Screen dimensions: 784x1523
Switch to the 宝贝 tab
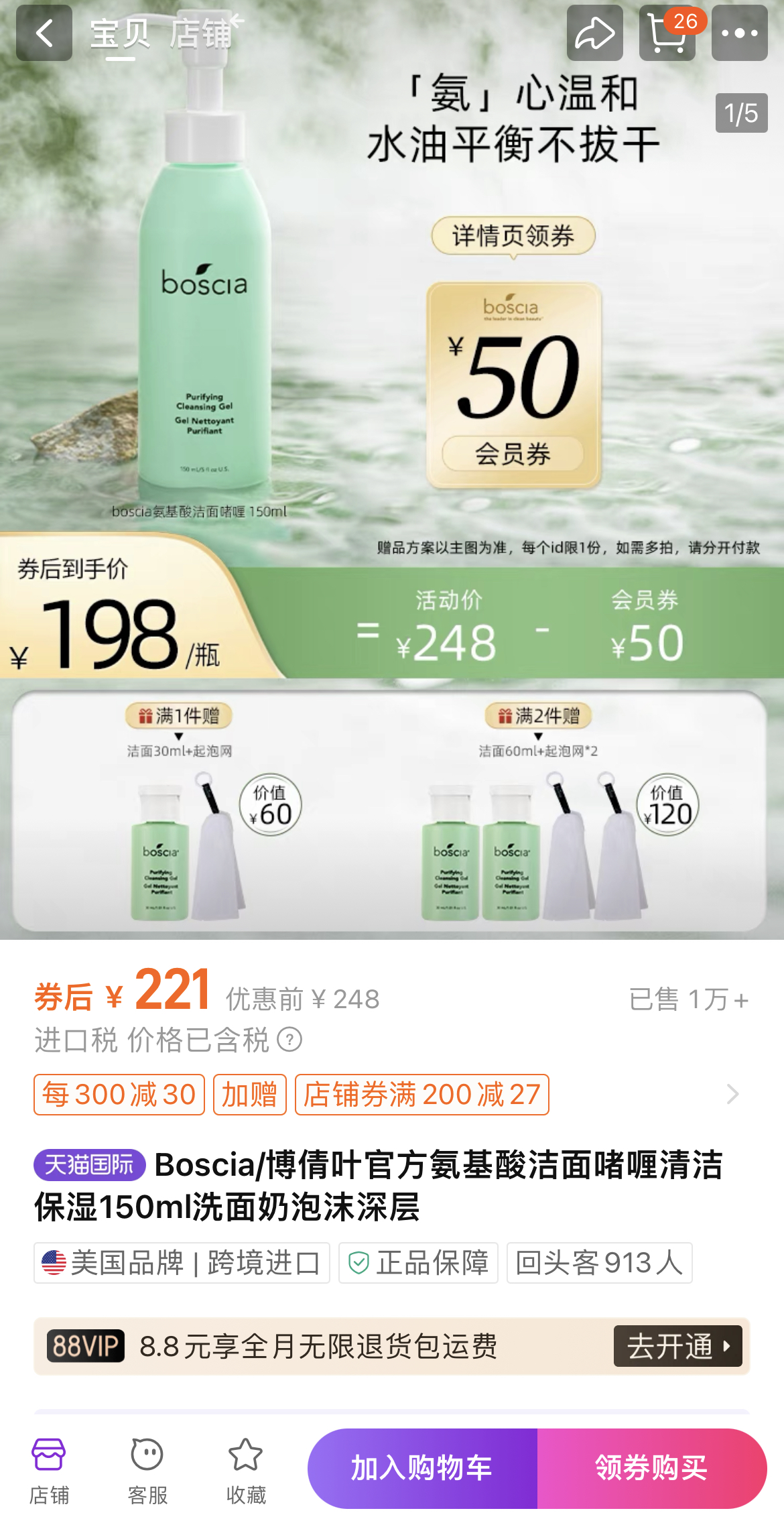pos(120,34)
